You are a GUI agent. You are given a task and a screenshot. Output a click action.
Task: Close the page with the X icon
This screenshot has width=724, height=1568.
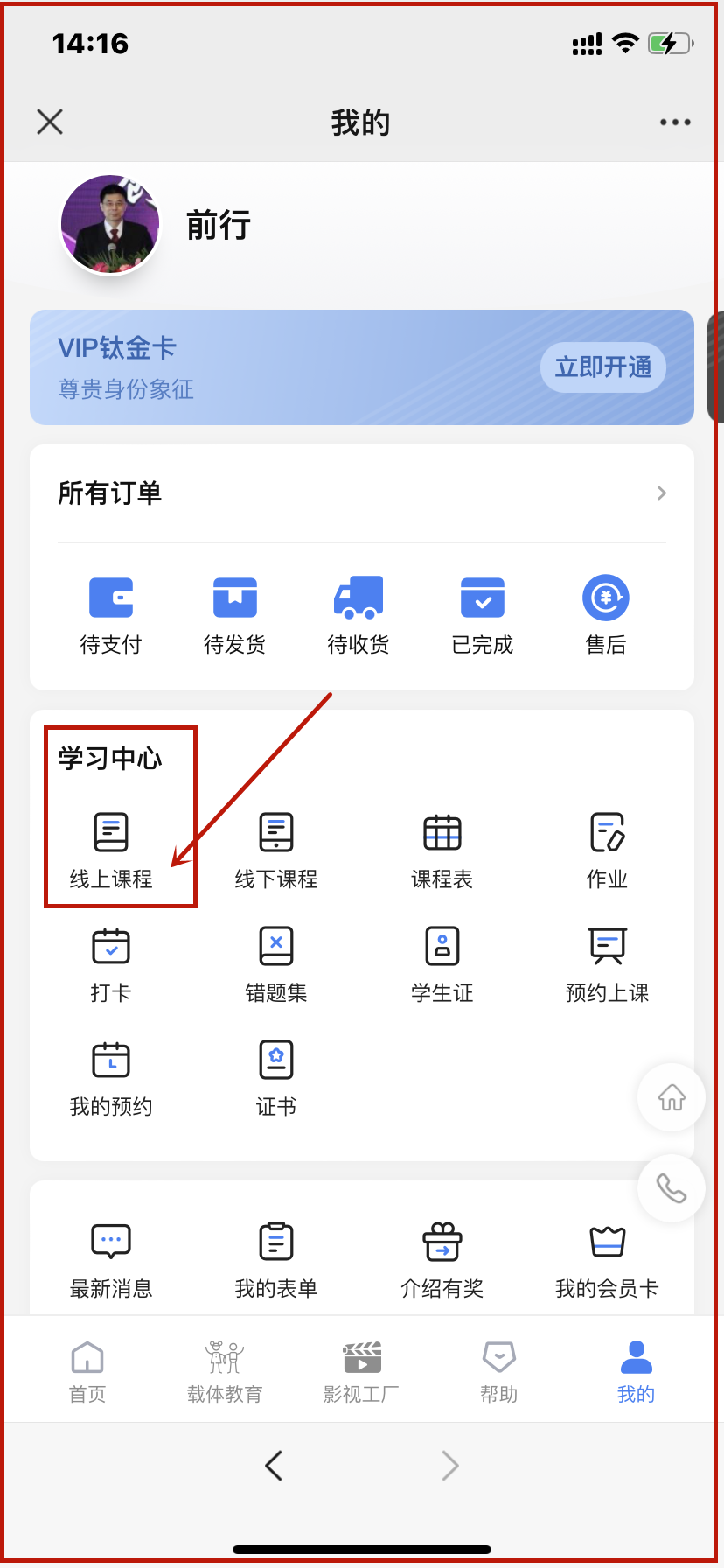(50, 122)
